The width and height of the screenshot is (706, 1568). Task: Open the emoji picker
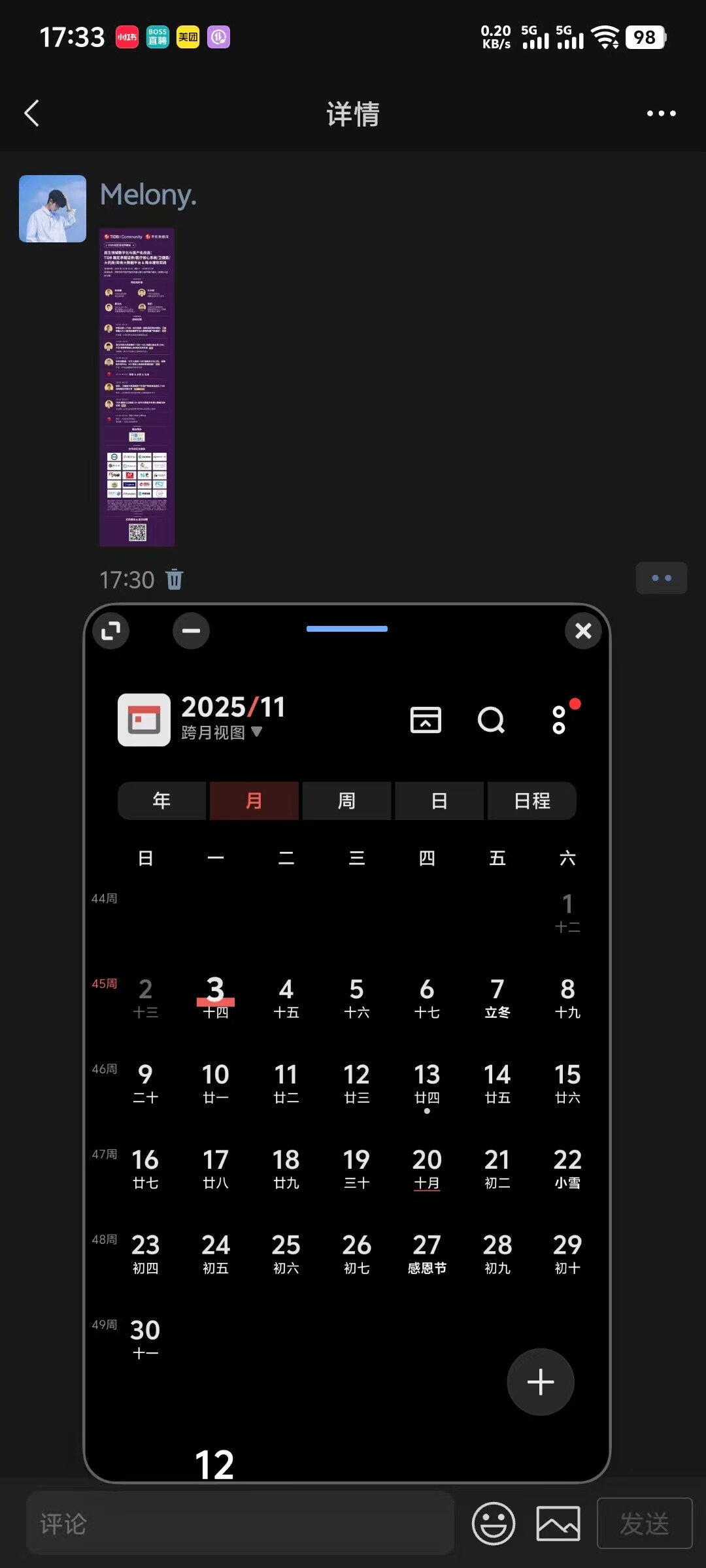494,1524
